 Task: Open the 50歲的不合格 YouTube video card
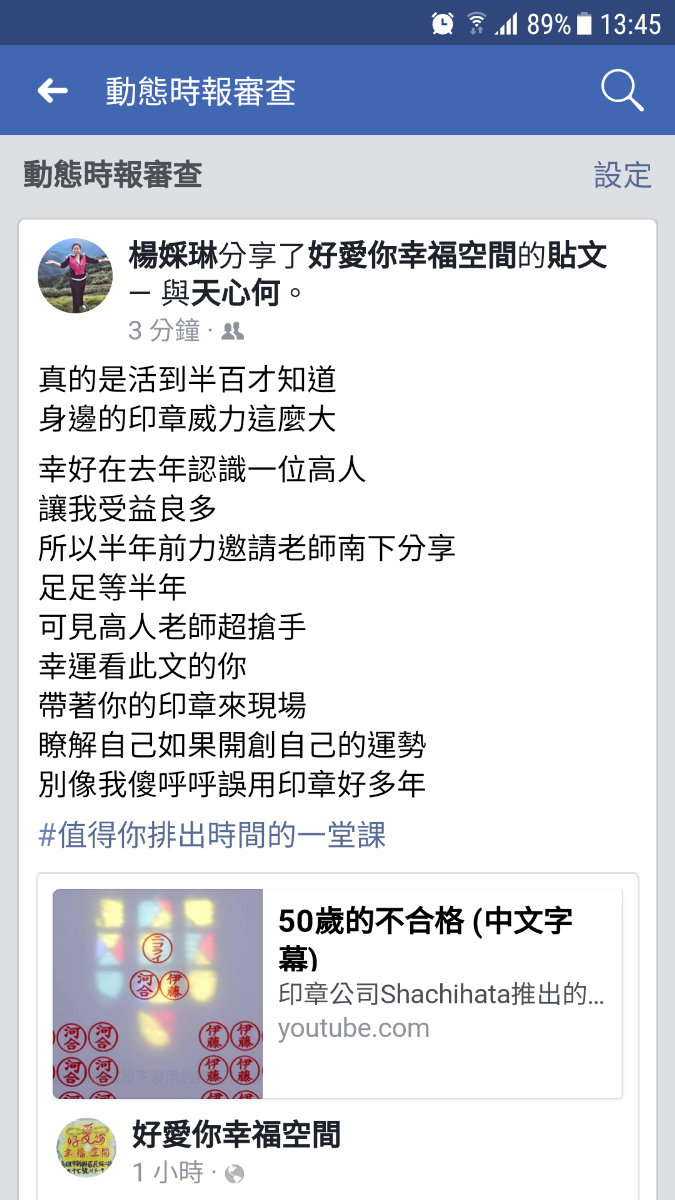(x=338, y=994)
